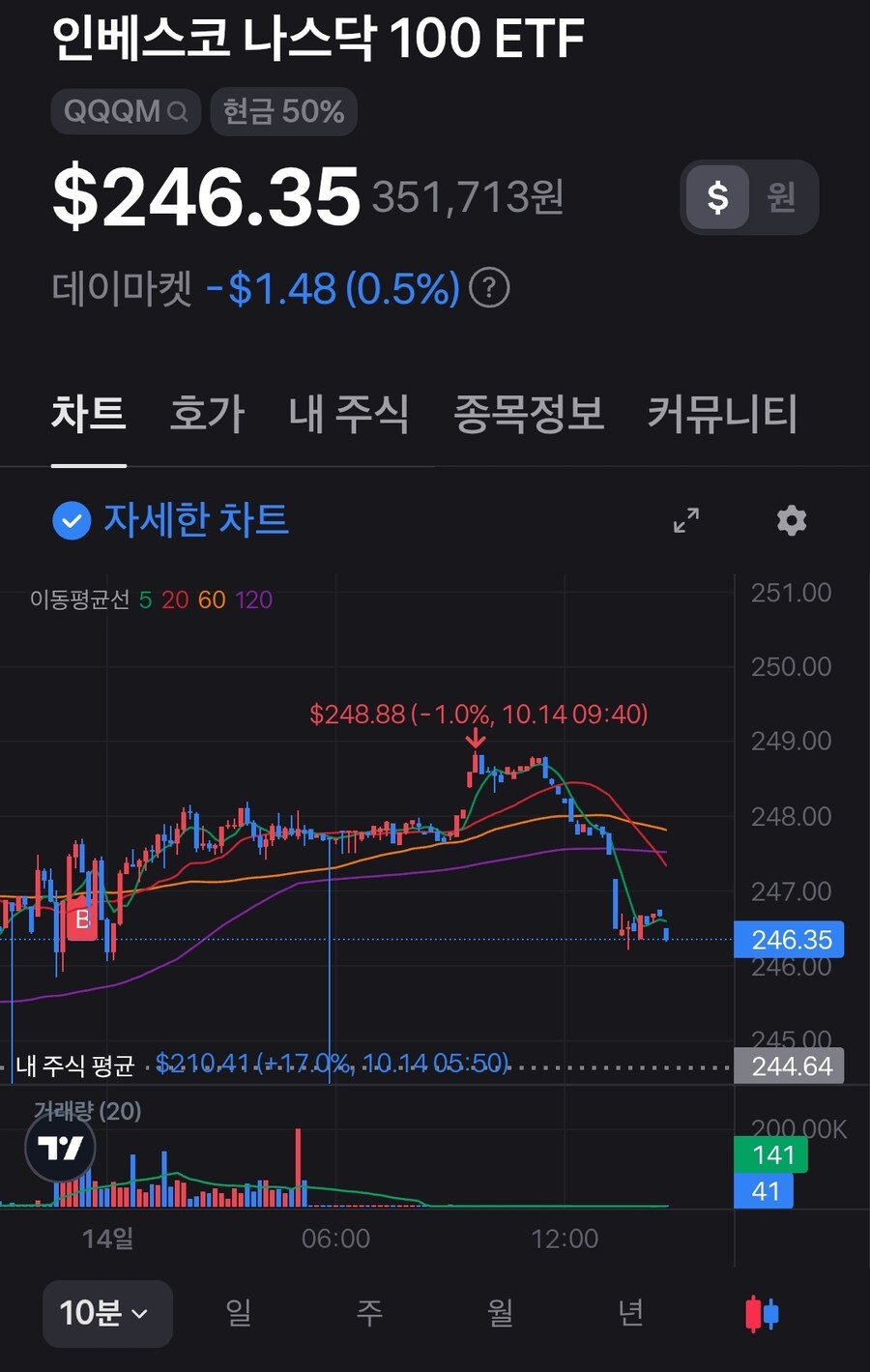Tap the B buy marker on chart
The height and width of the screenshot is (1372, 870).
[x=82, y=920]
